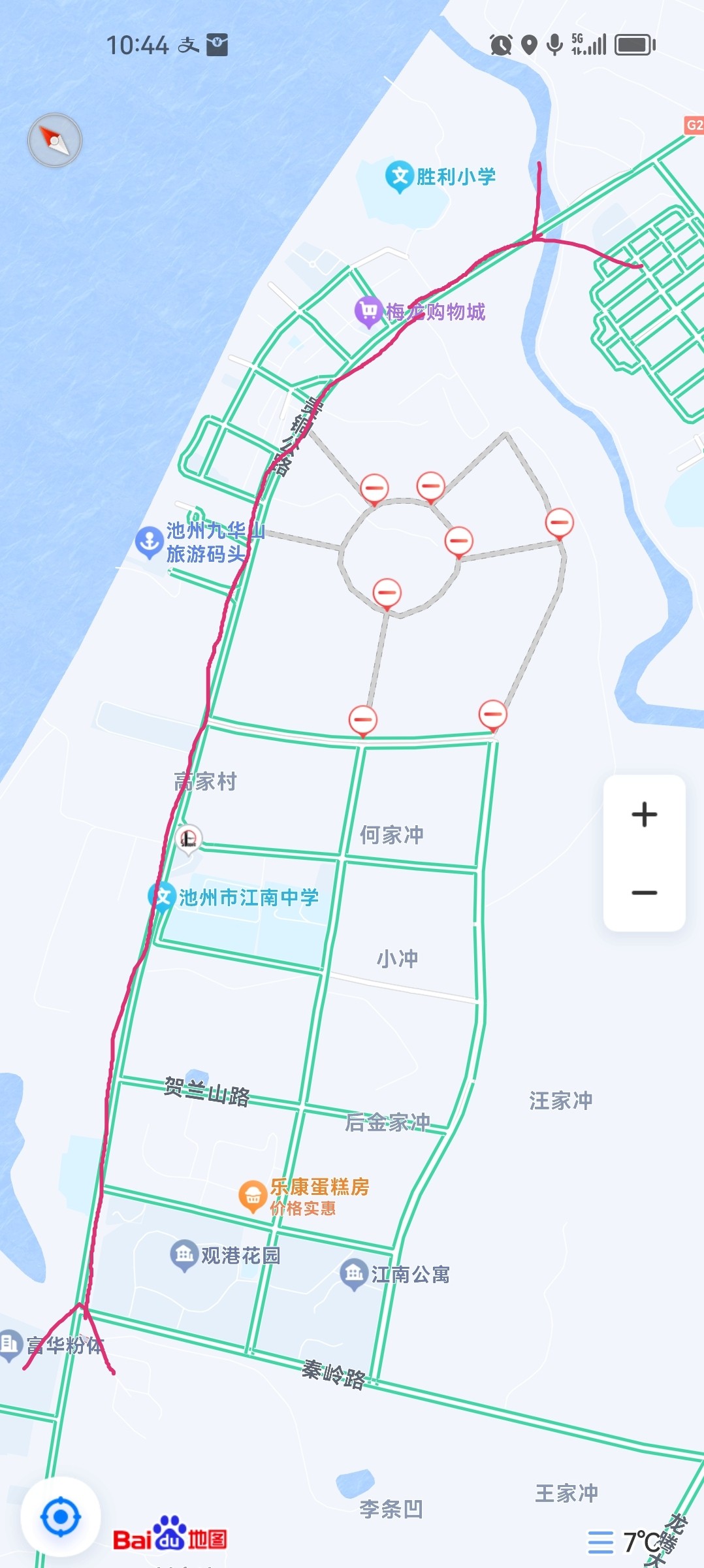Viewport: 704px width, 1568px height.
Task: Open 池州九华山旅游码头 dock marker
Action: 150,542
